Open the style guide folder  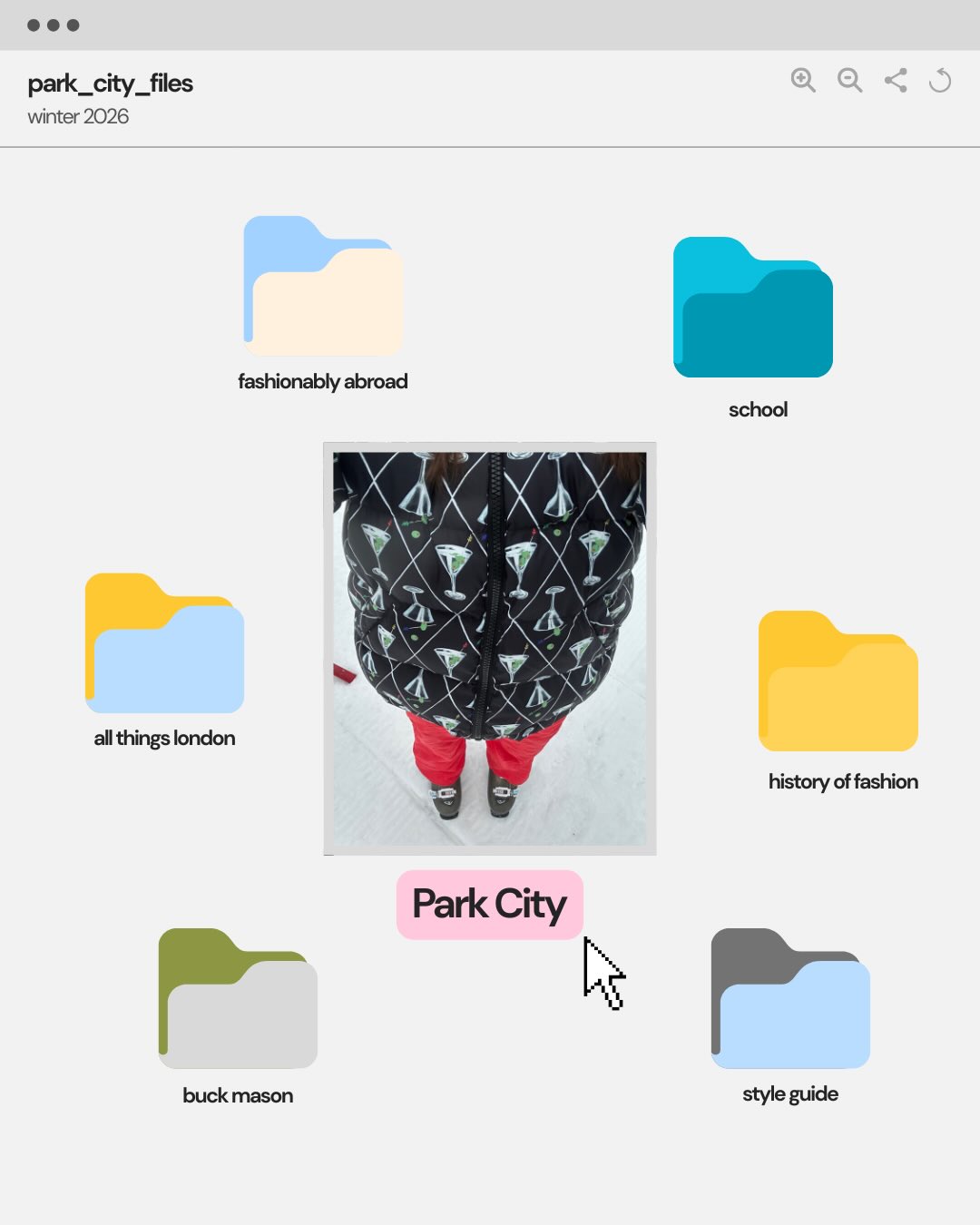[789, 998]
